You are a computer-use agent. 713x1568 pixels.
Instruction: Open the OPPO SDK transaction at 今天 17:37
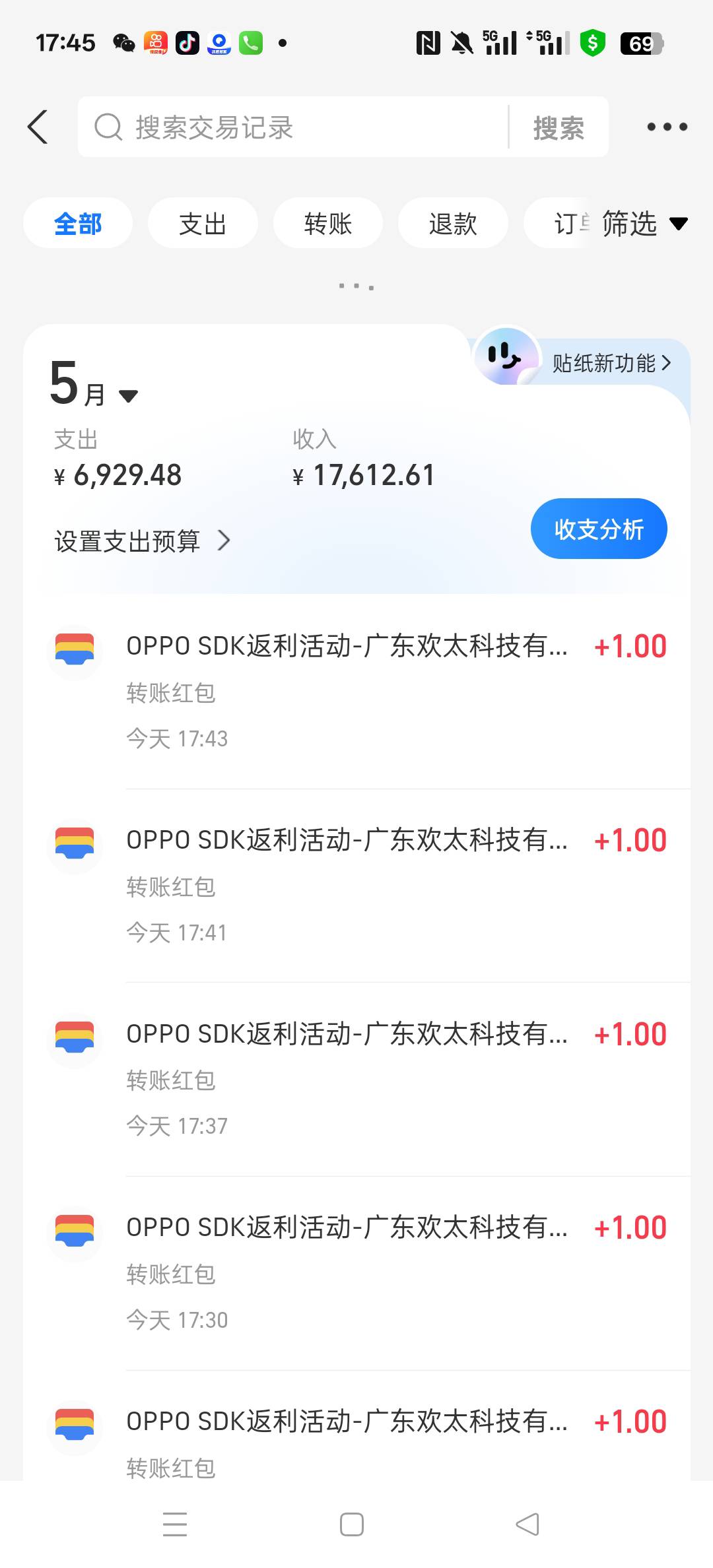[x=356, y=1080]
